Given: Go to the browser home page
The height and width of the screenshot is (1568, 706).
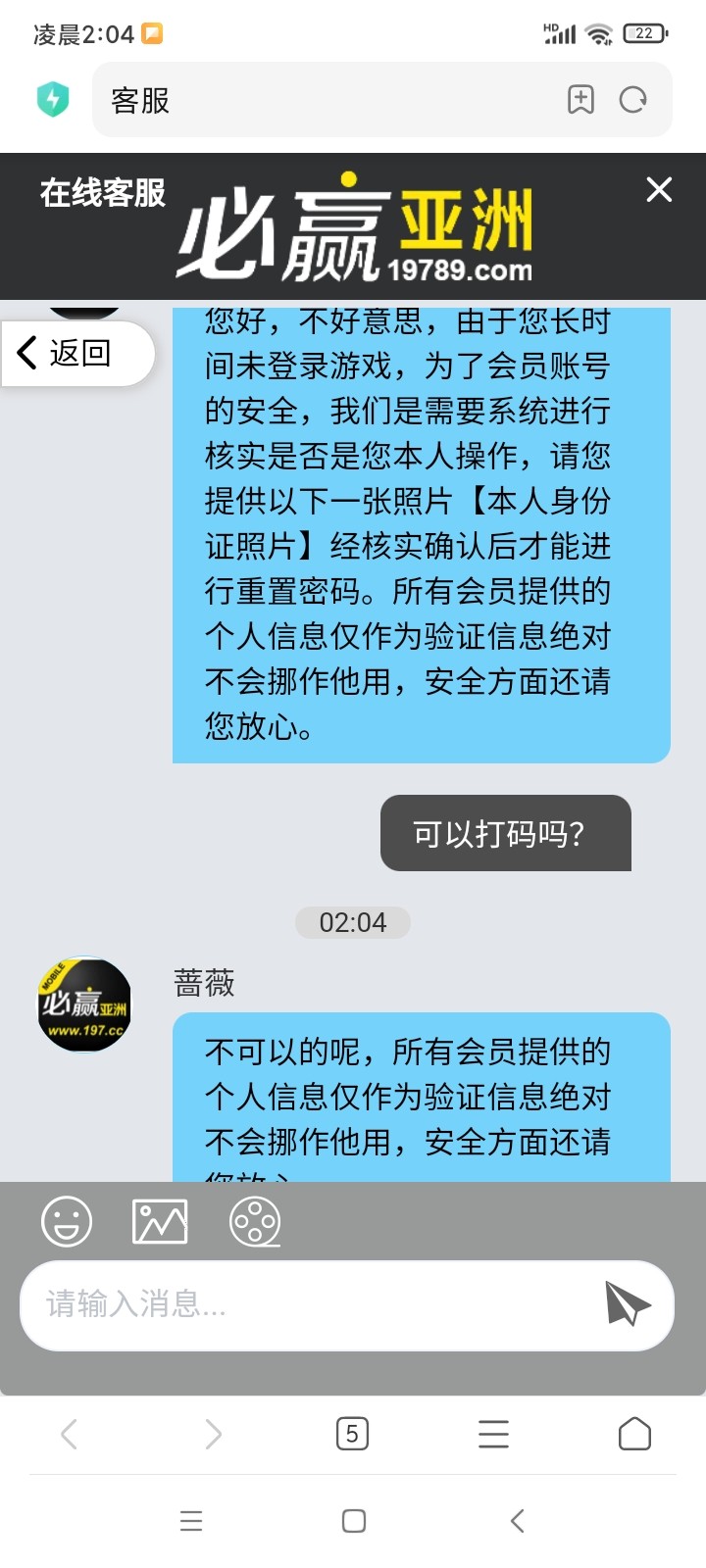Looking at the screenshot, I should 634,1435.
